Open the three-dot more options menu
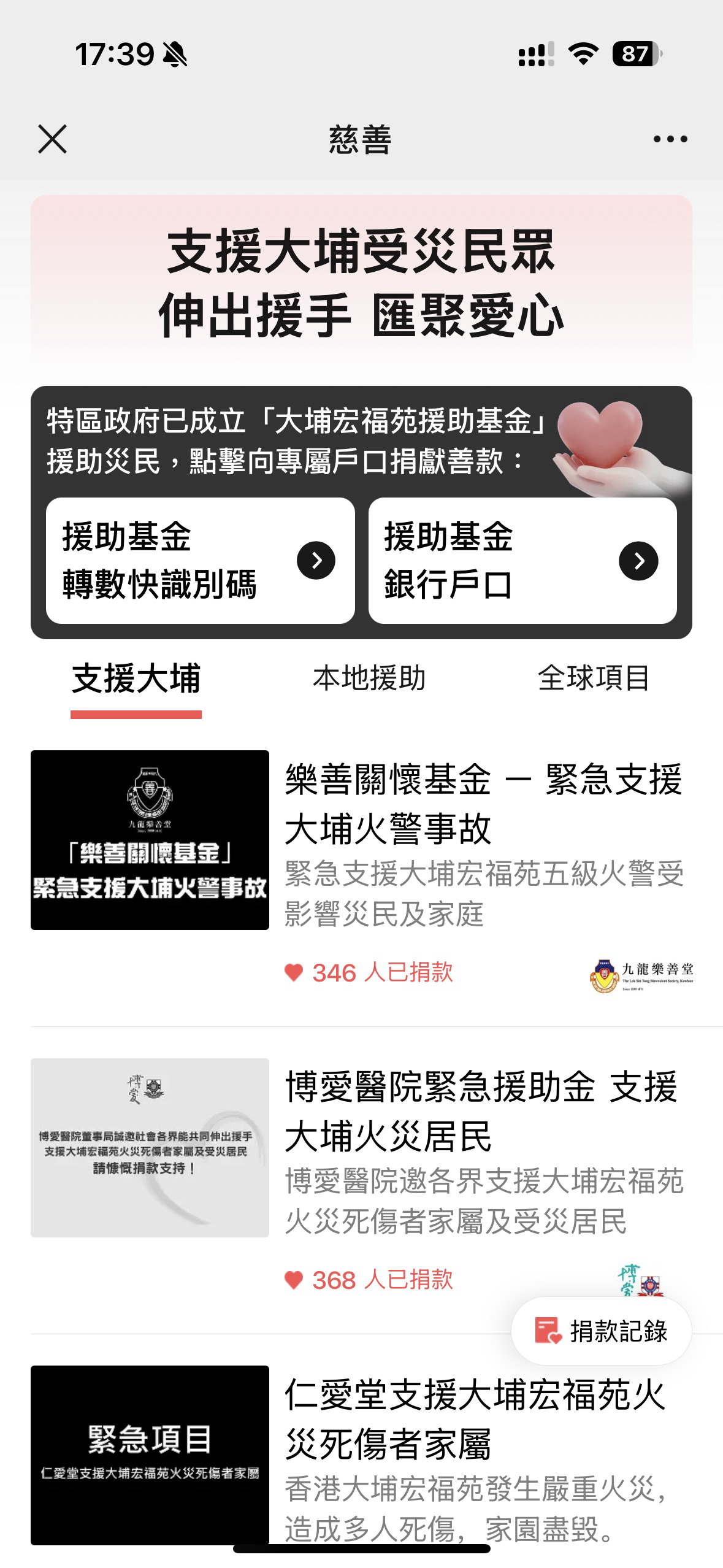The height and width of the screenshot is (1568, 723). tap(670, 139)
